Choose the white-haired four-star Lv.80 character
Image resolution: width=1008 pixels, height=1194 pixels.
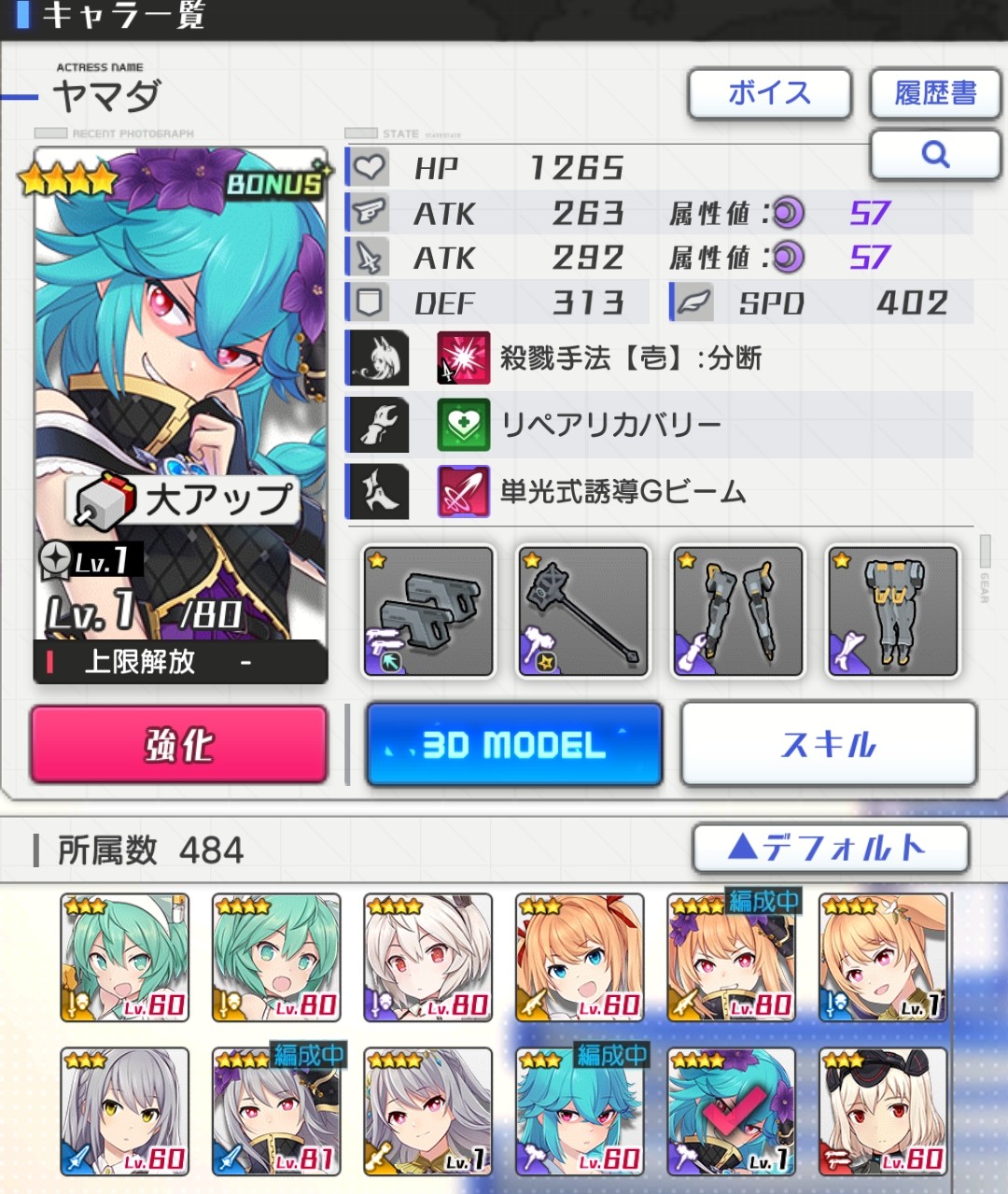tap(427, 957)
